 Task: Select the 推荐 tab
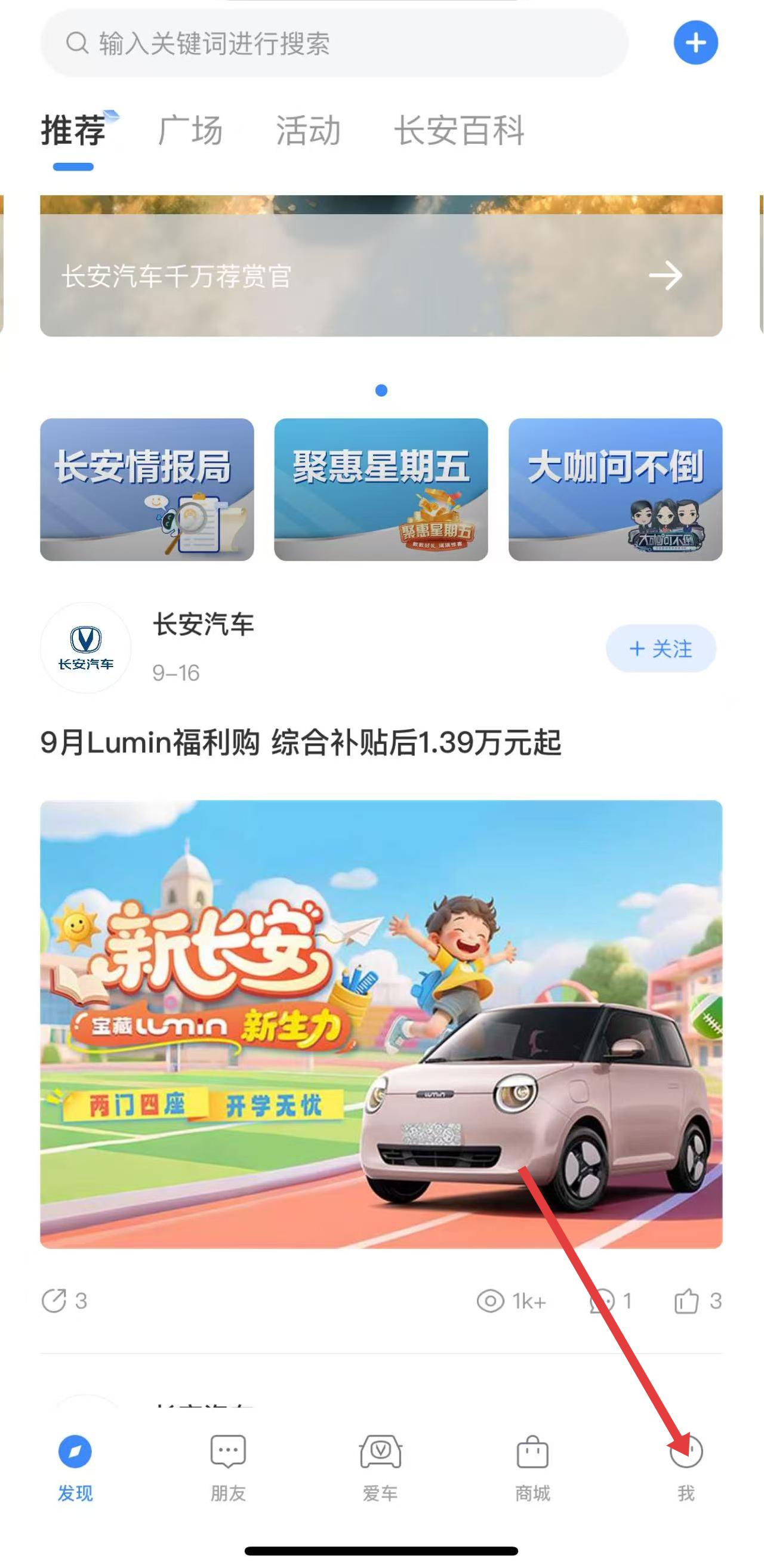pos(73,131)
